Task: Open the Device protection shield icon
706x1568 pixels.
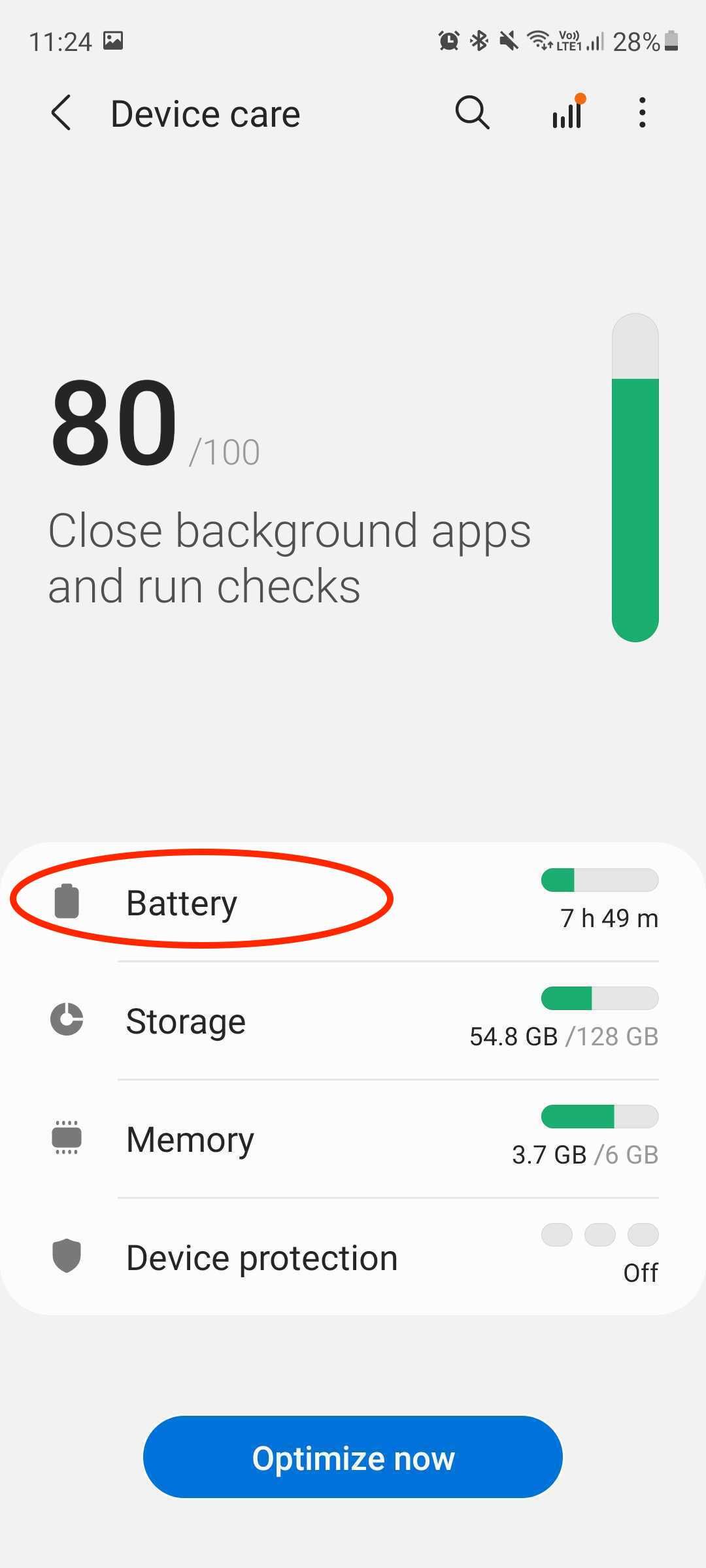Action: tap(67, 1256)
